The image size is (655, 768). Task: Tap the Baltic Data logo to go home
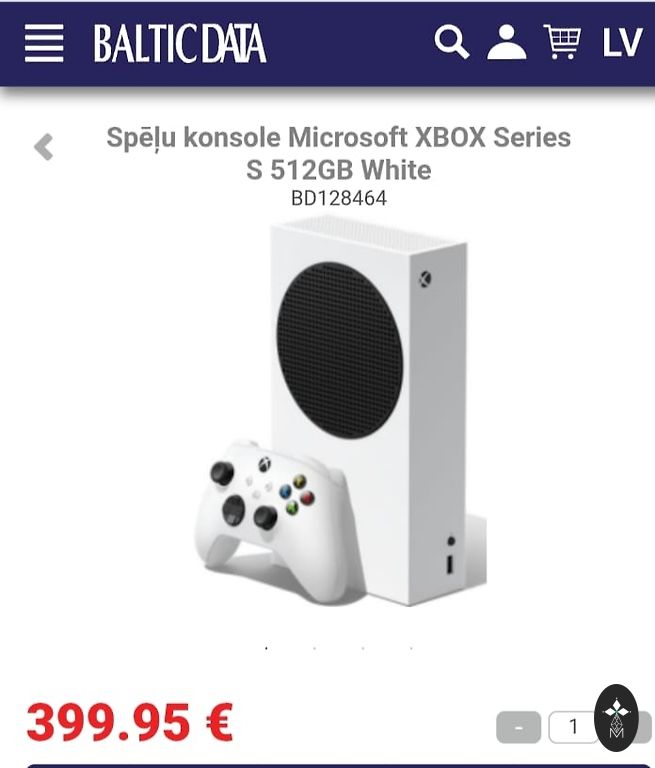click(180, 43)
